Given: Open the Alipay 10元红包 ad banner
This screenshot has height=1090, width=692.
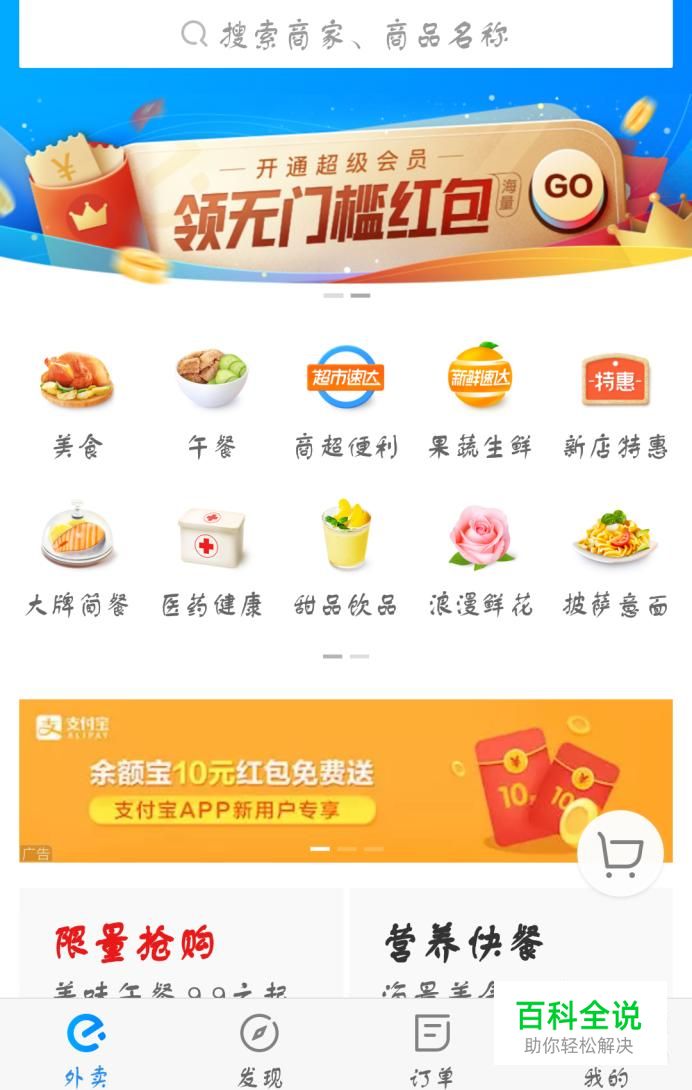Looking at the screenshot, I should click(300, 780).
